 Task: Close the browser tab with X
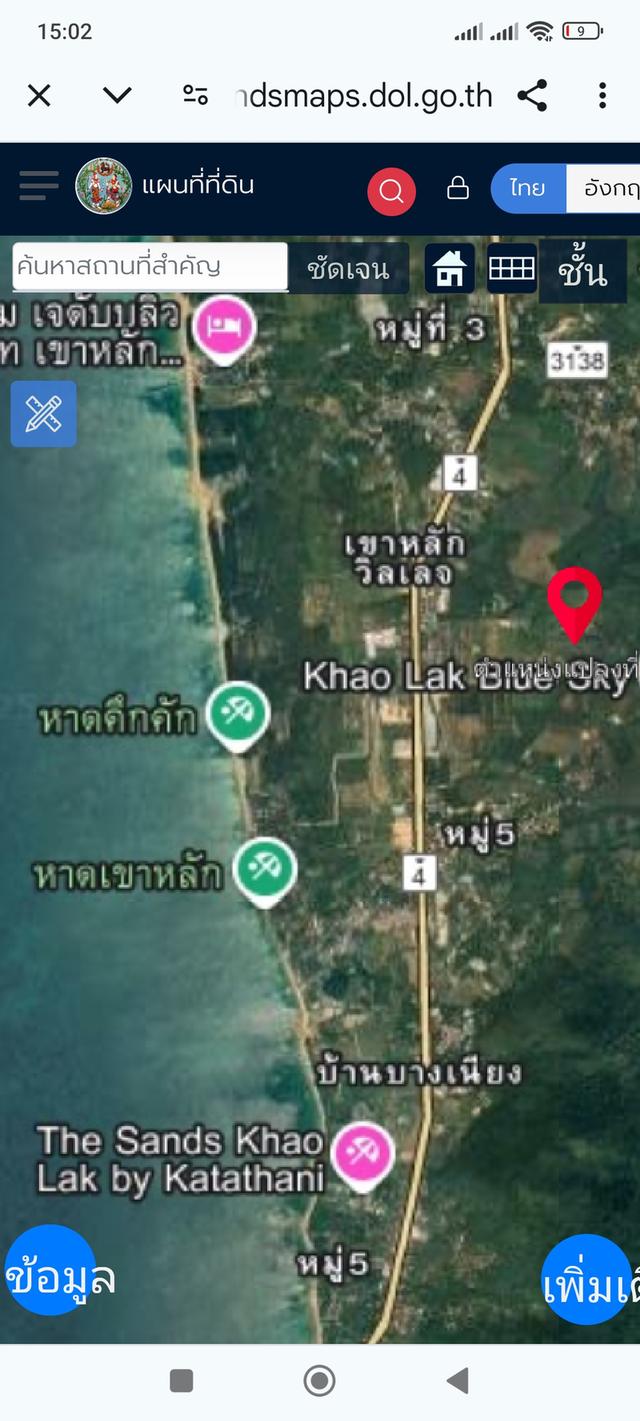click(x=39, y=96)
